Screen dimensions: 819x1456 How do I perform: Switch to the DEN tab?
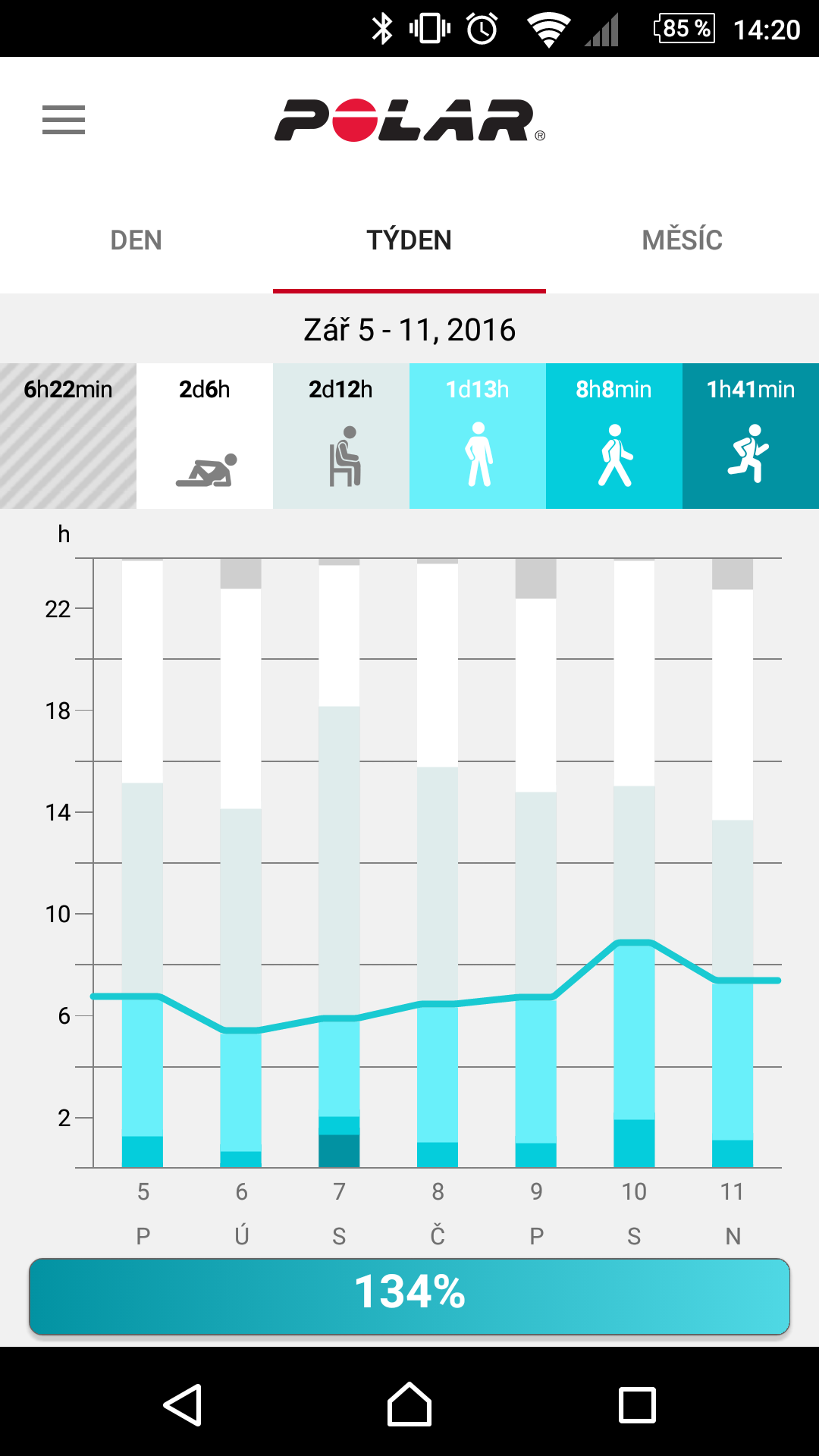click(136, 240)
